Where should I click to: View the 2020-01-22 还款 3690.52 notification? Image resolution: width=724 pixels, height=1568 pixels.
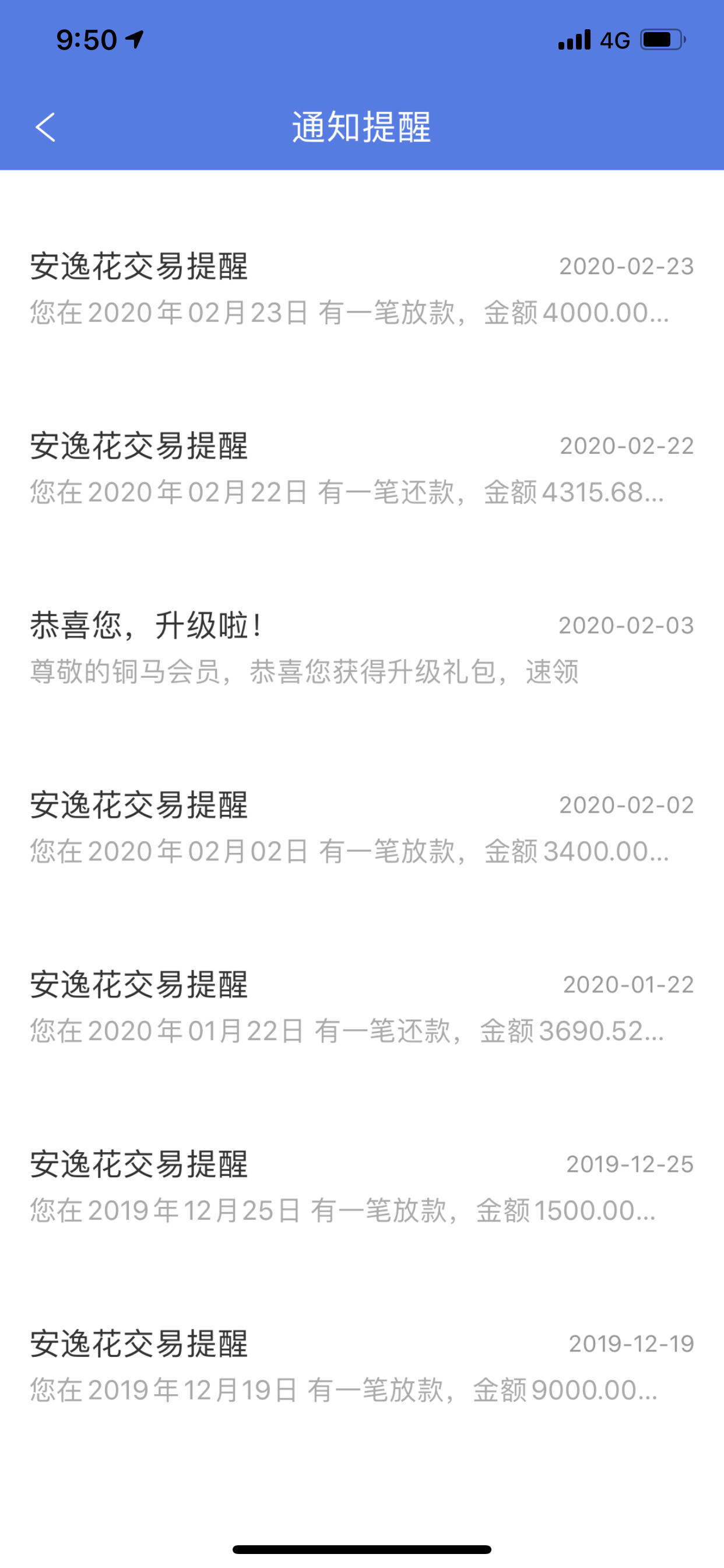pos(362,1007)
